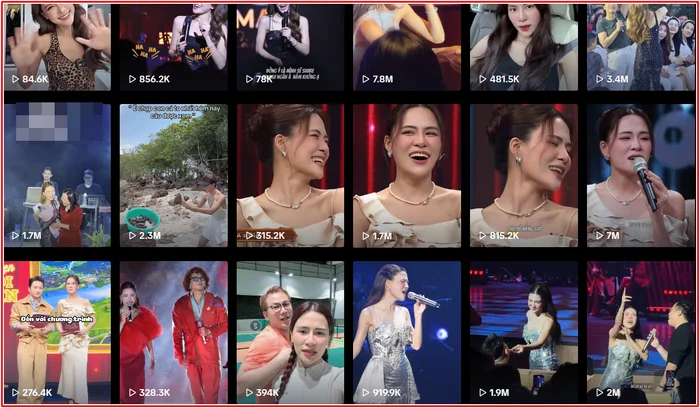Open the video with 815.2K views
The height and width of the screenshot is (408, 700).
pyautogui.click(x=524, y=175)
